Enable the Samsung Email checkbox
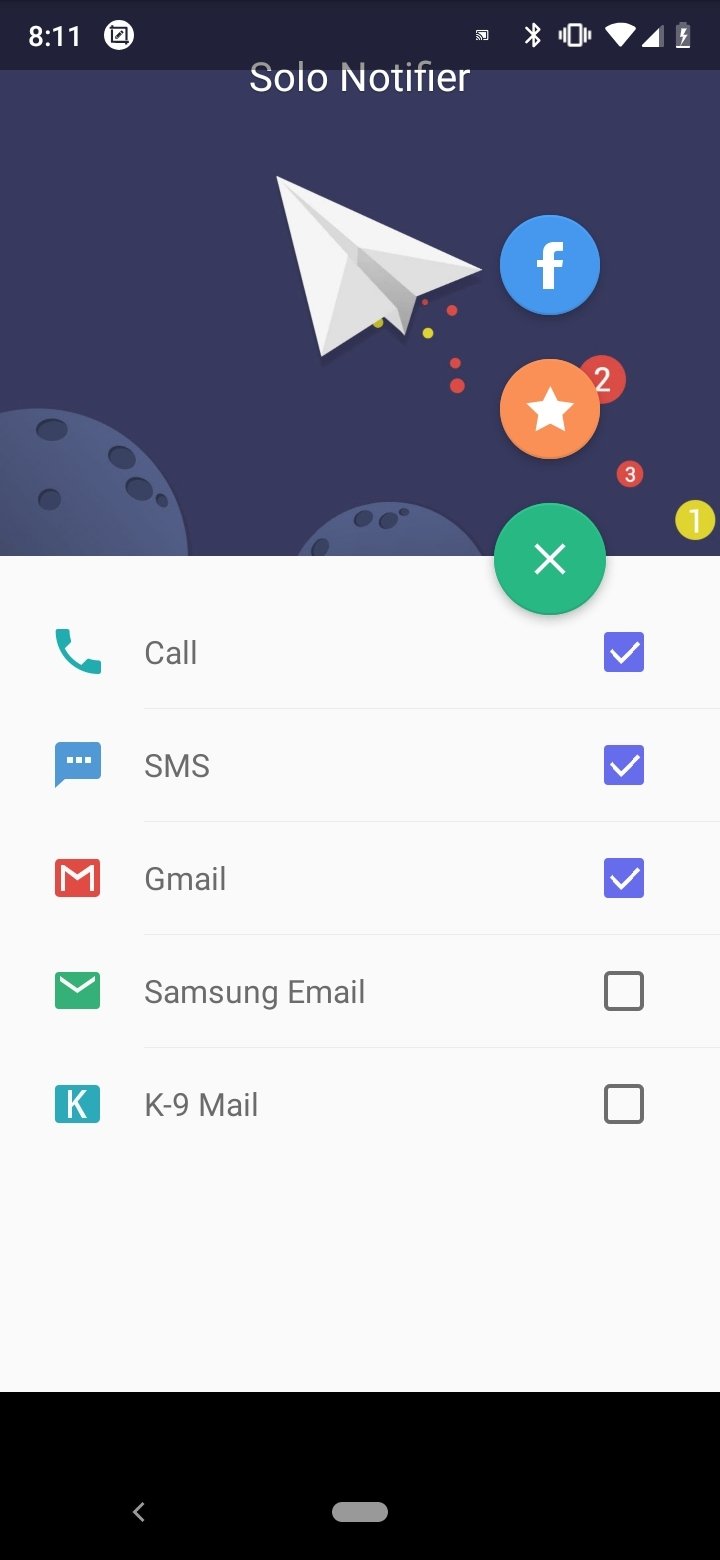 tap(624, 992)
